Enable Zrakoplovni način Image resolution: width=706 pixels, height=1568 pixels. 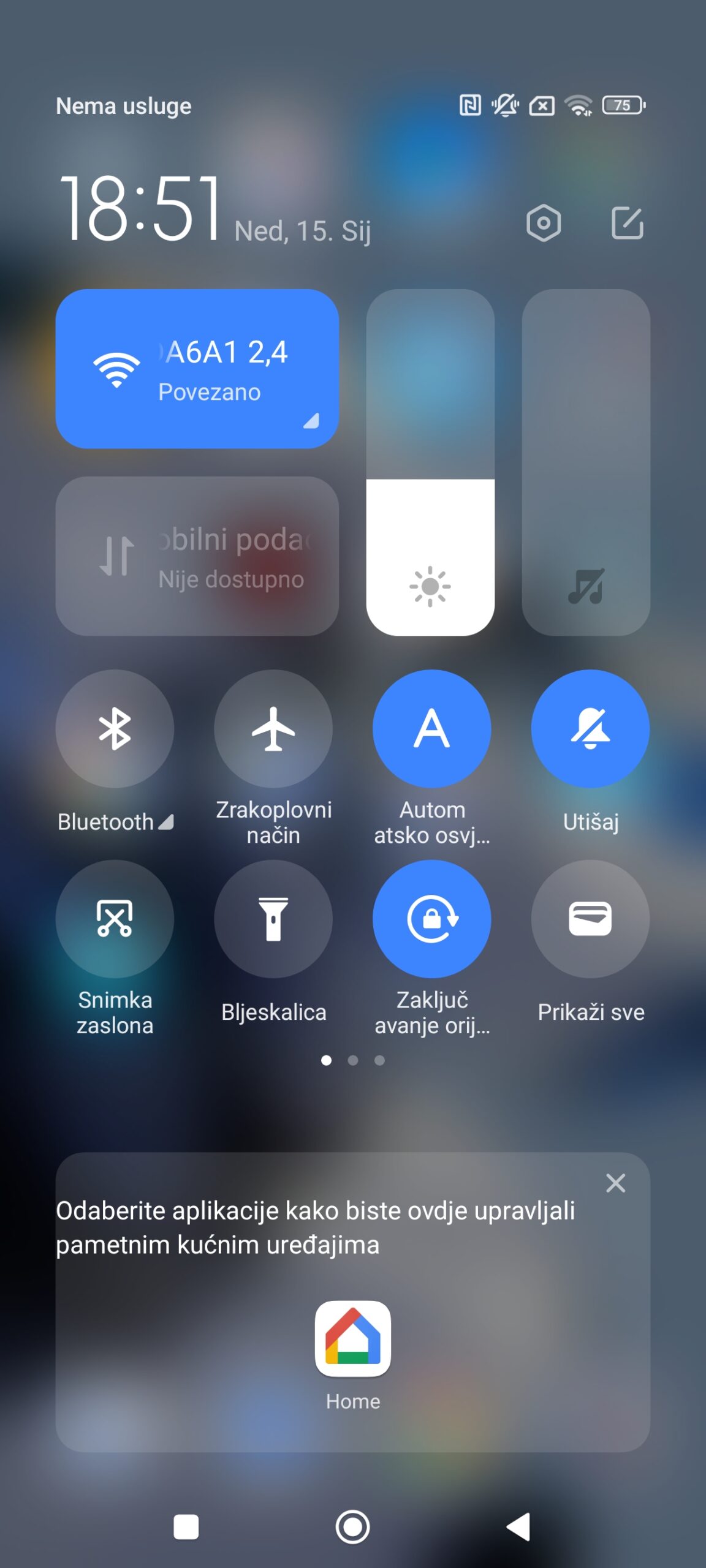[x=273, y=729]
